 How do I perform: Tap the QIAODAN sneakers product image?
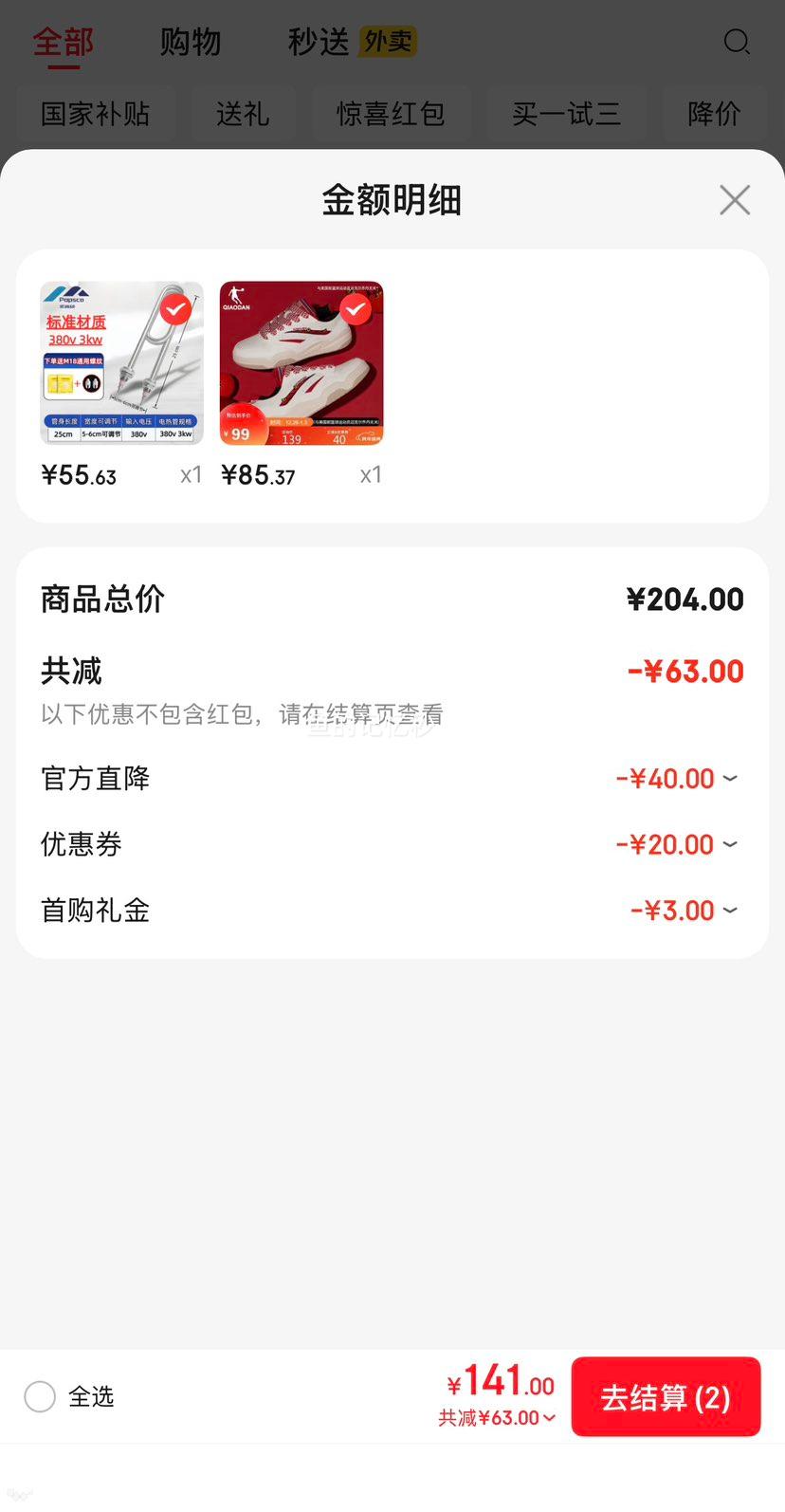pyautogui.click(x=301, y=362)
